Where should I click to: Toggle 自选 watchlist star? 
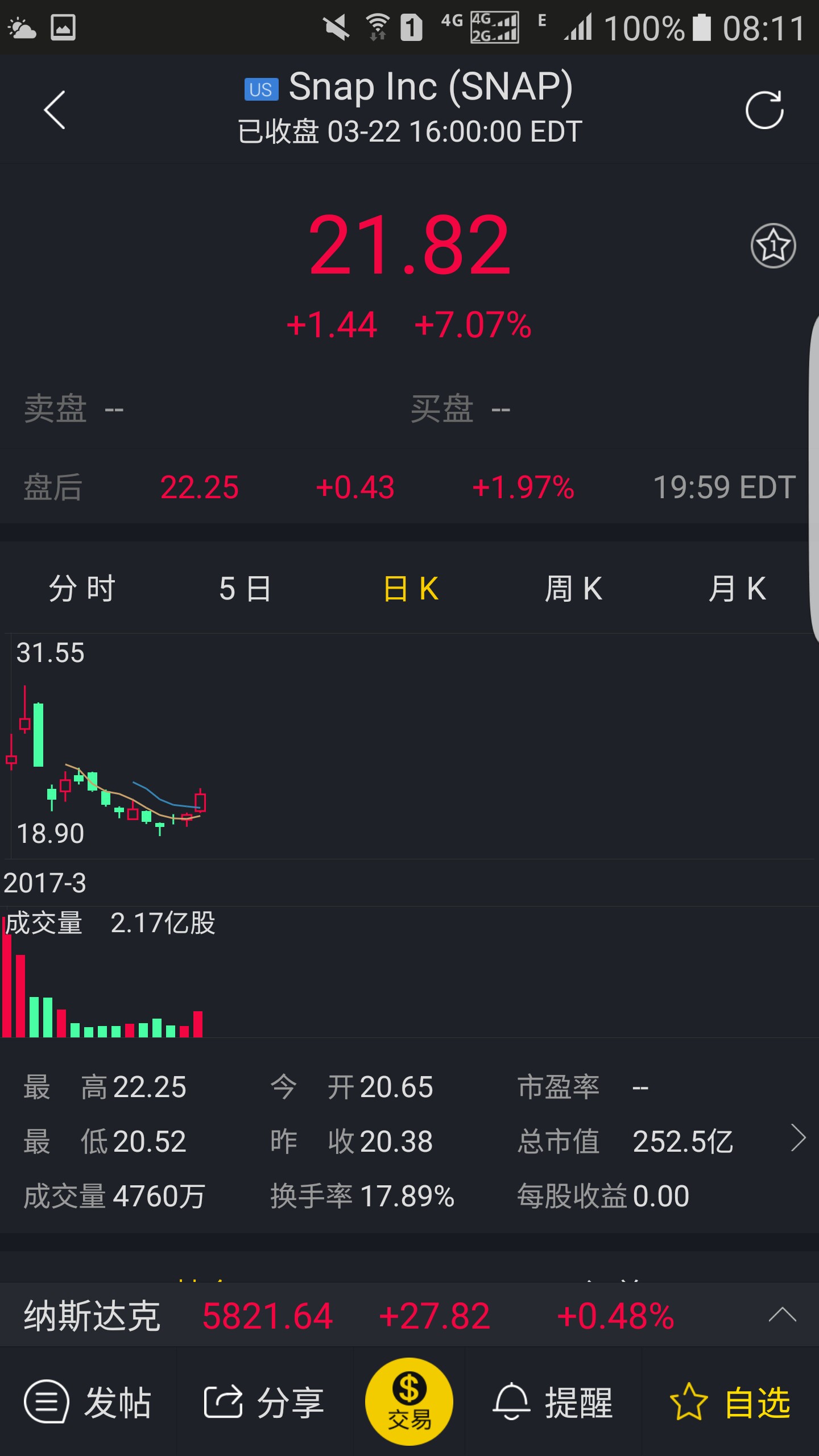pyautogui.click(x=730, y=1402)
